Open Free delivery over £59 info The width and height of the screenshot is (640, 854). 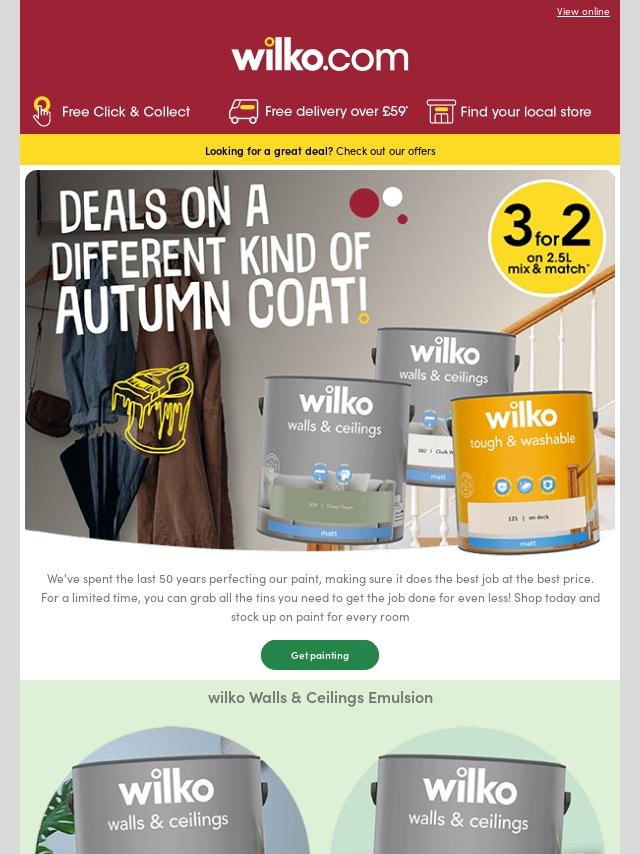pos(318,112)
